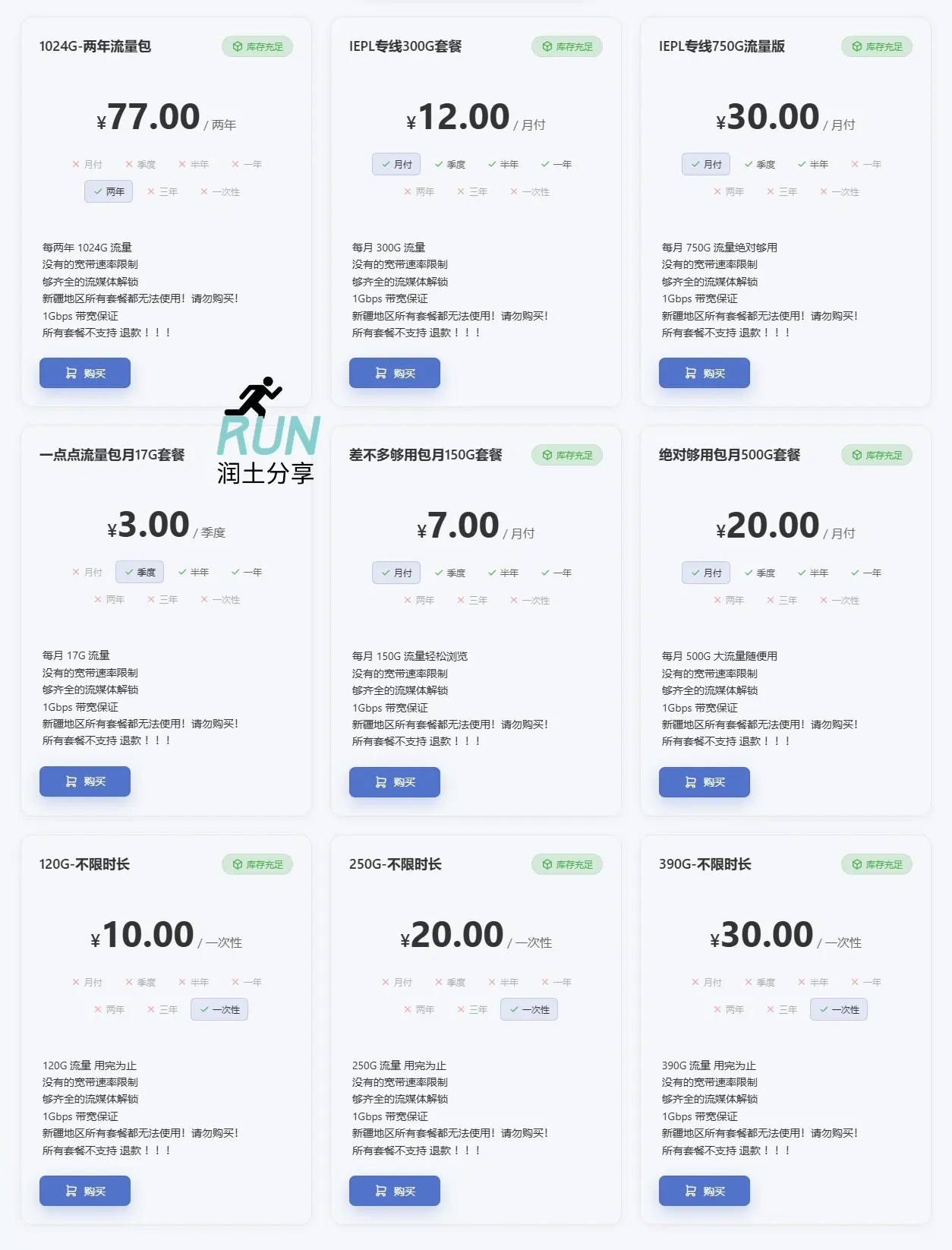Buy the 390G-不限时长 plan

coord(705,1191)
